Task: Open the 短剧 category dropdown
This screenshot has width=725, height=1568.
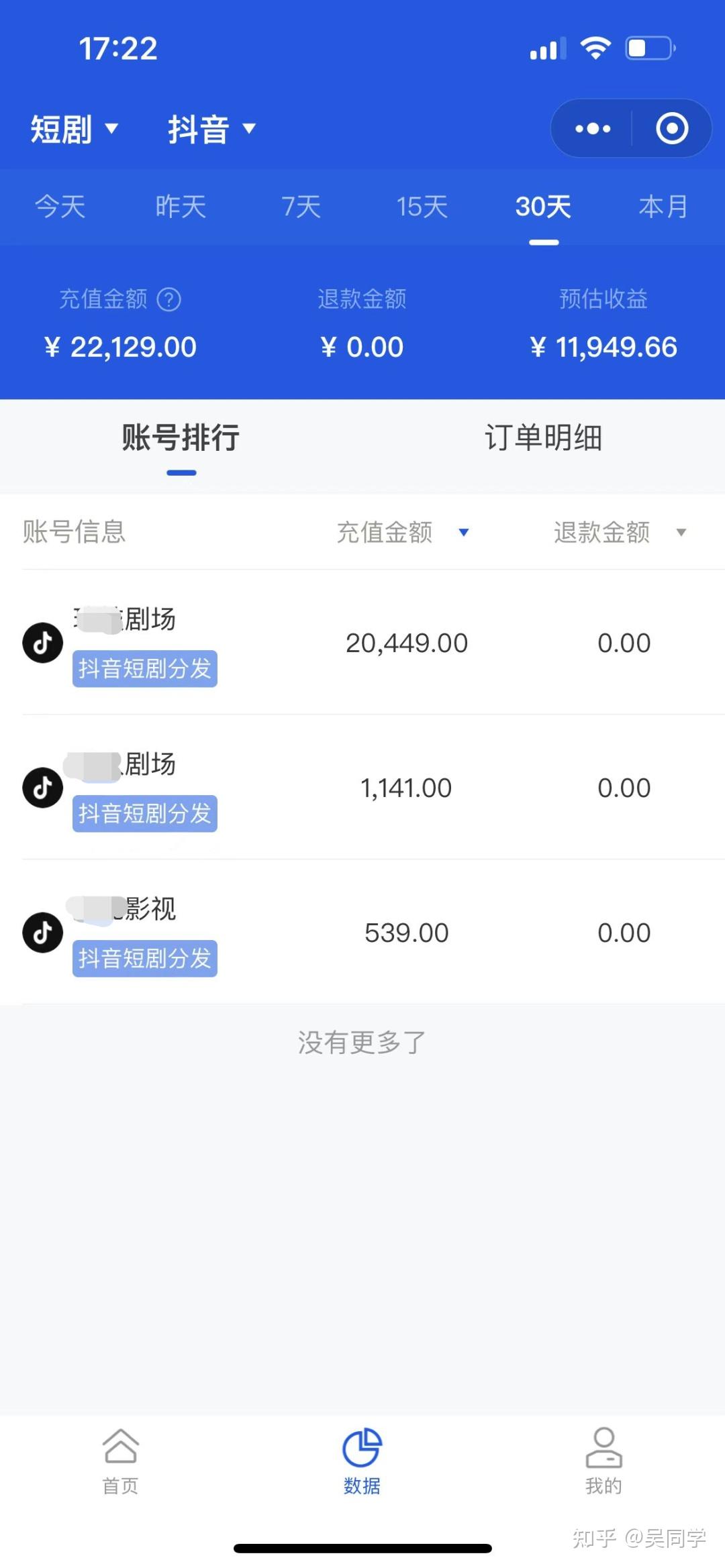Action: (74, 129)
